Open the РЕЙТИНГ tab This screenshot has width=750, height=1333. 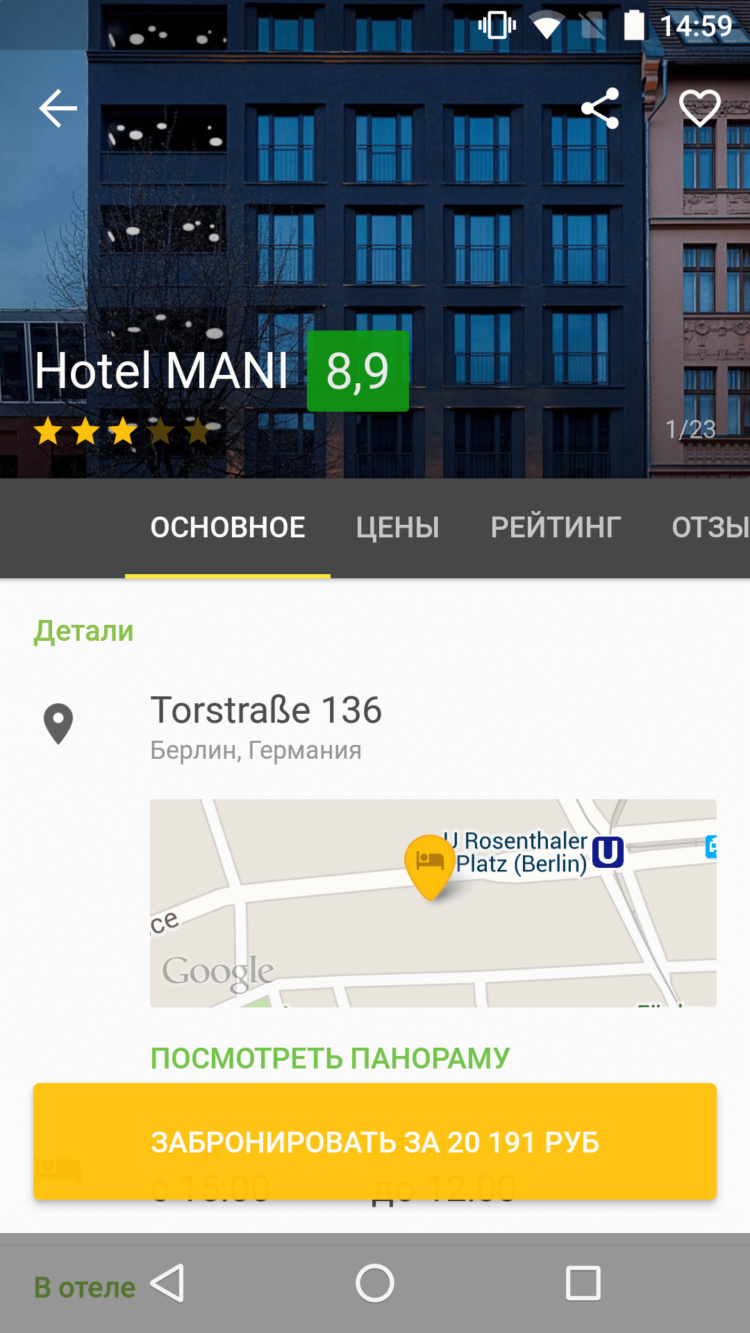555,527
